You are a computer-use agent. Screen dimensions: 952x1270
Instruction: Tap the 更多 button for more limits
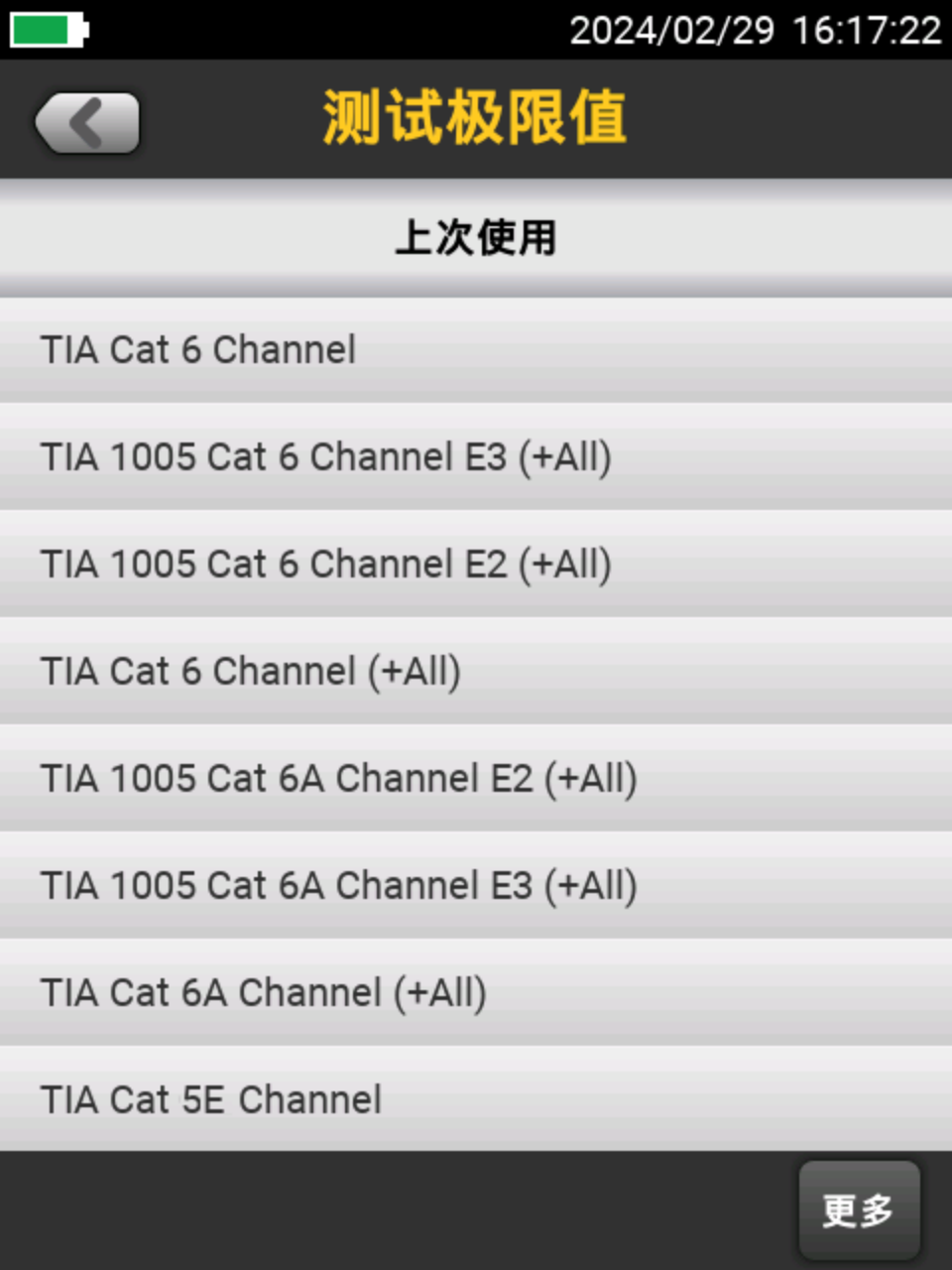tap(859, 1209)
